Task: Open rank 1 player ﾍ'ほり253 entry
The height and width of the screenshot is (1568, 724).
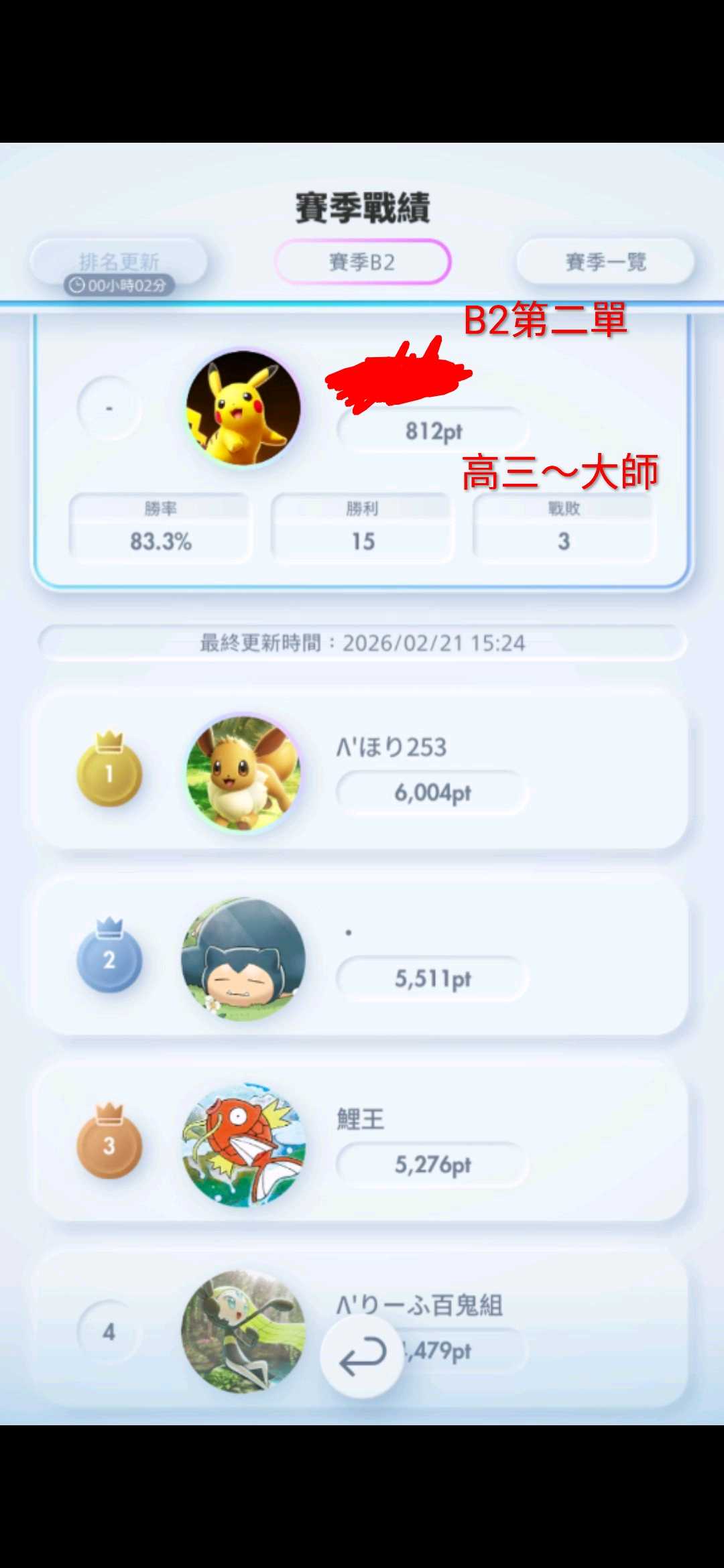Action: [362, 772]
